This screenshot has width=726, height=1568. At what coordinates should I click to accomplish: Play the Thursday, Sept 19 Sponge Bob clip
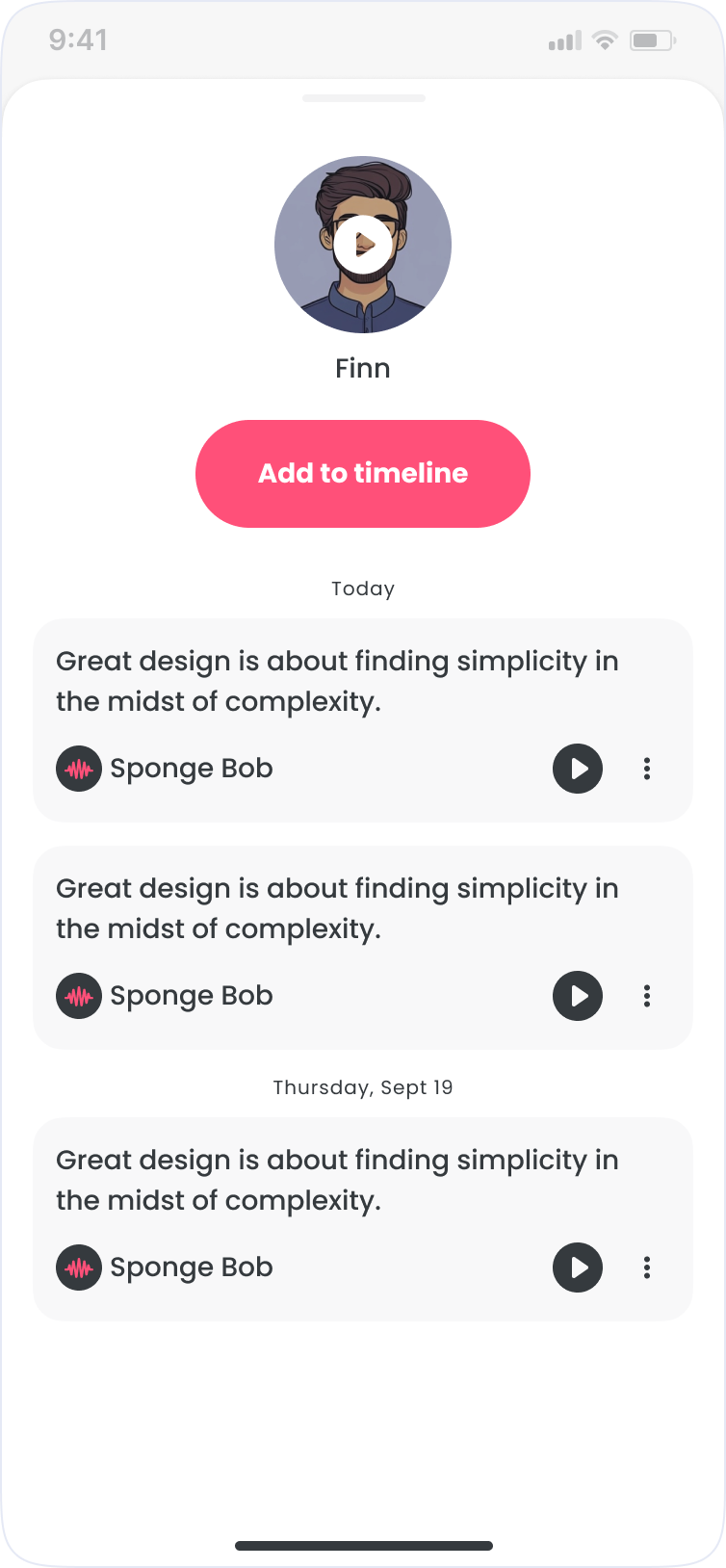[578, 1267]
